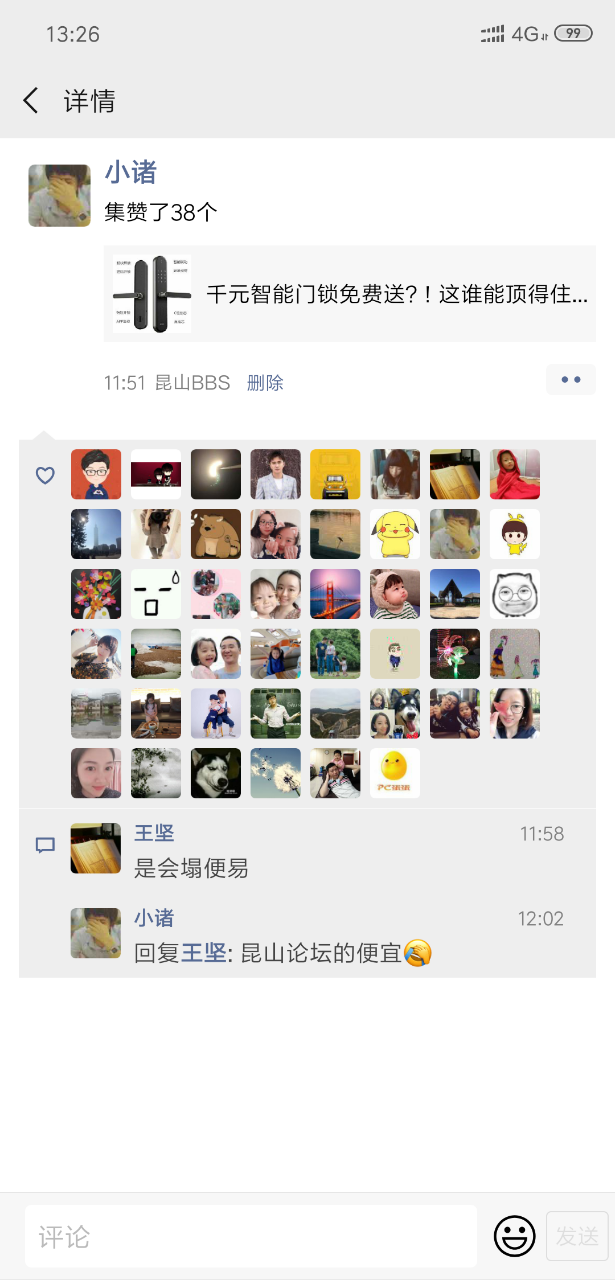The height and width of the screenshot is (1280, 615).
Task: Open the Pikachu avatar liker's profile
Action: [395, 534]
